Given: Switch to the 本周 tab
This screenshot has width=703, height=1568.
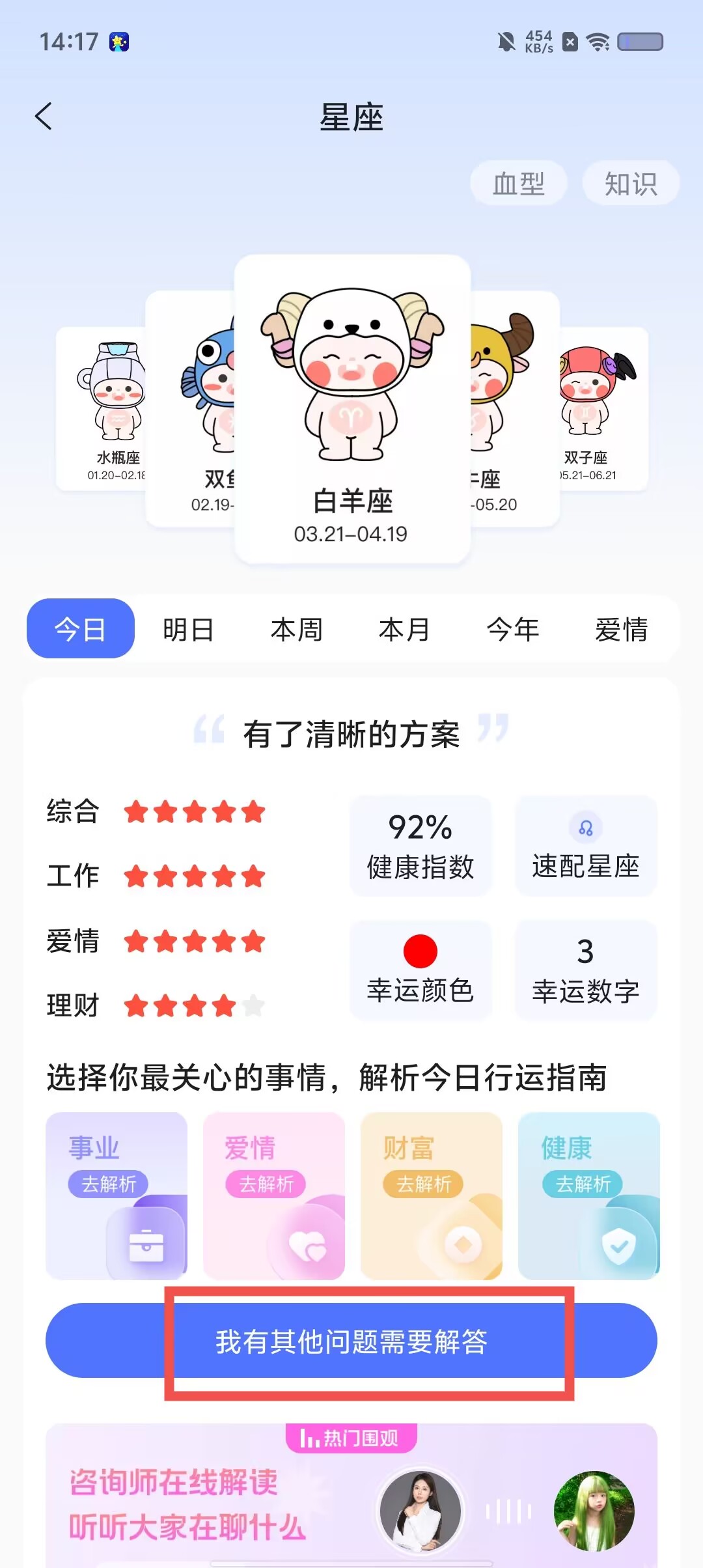Looking at the screenshot, I should 296,630.
